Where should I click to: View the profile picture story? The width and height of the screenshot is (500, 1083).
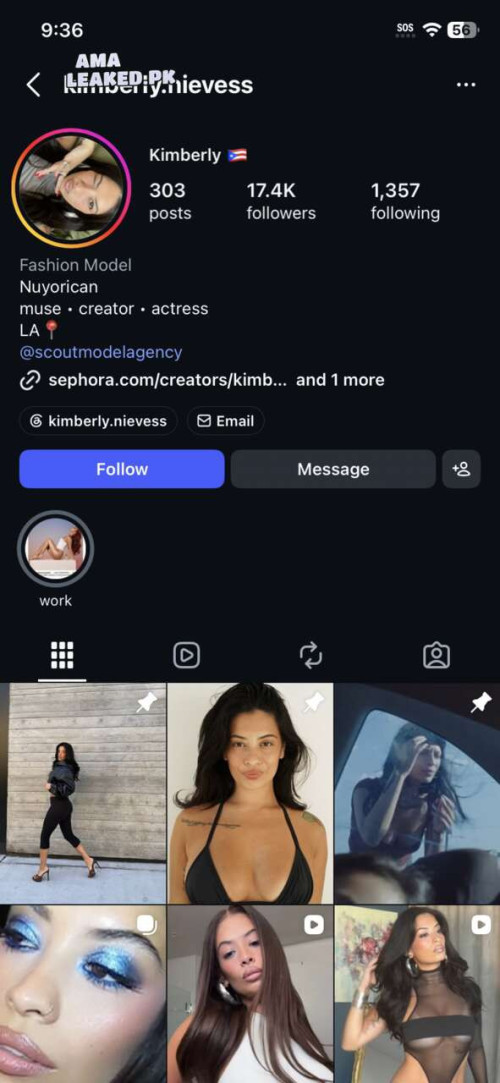click(71, 188)
